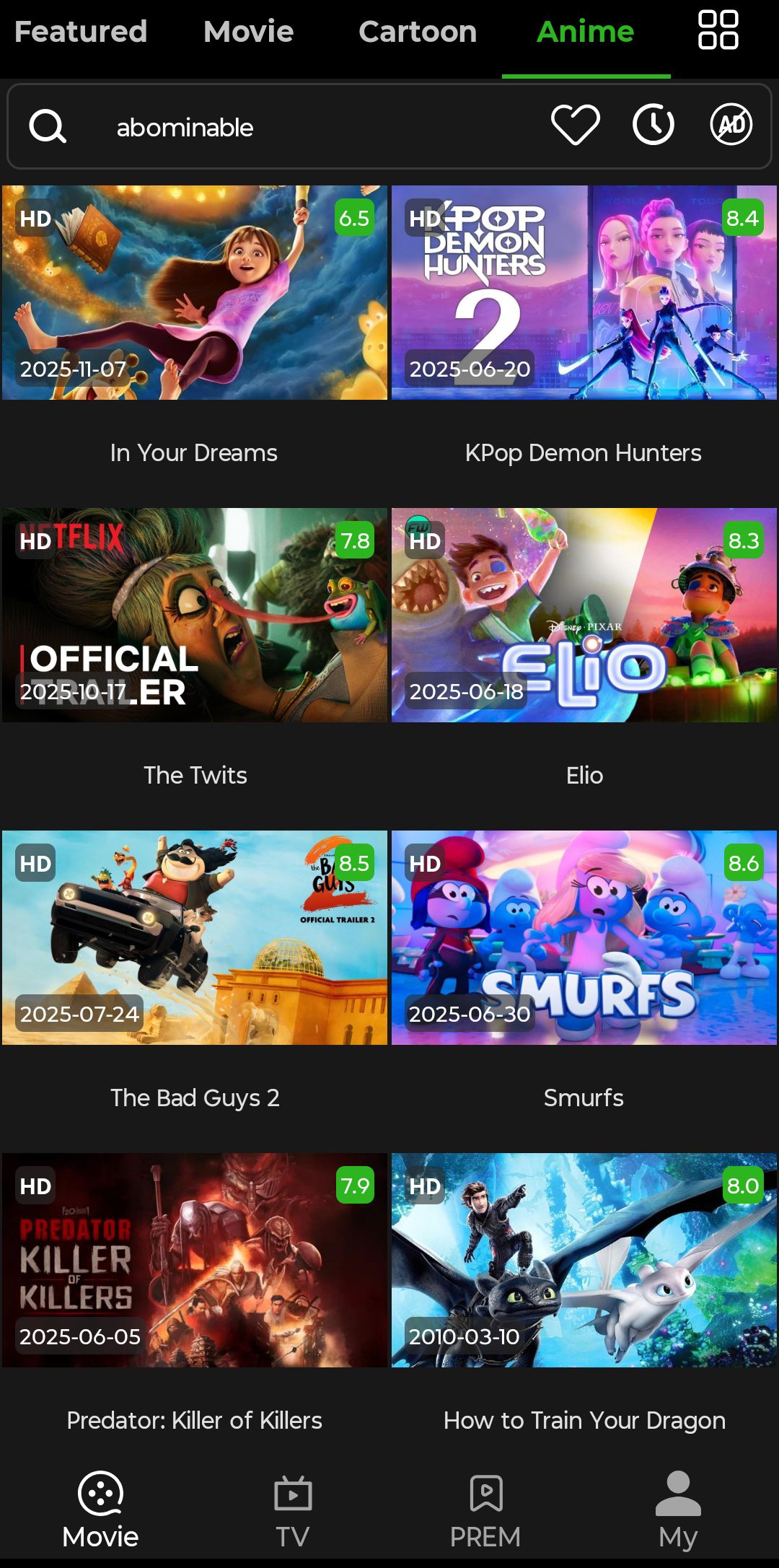Open the category grid menu

(x=718, y=30)
